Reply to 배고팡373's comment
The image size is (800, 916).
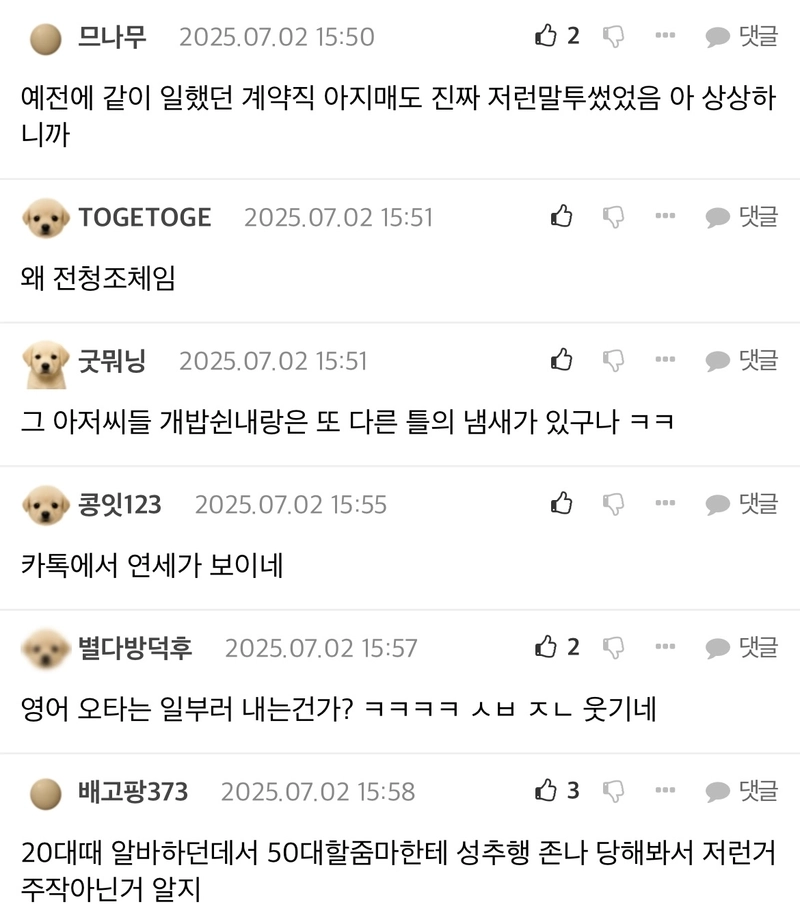pos(741,791)
